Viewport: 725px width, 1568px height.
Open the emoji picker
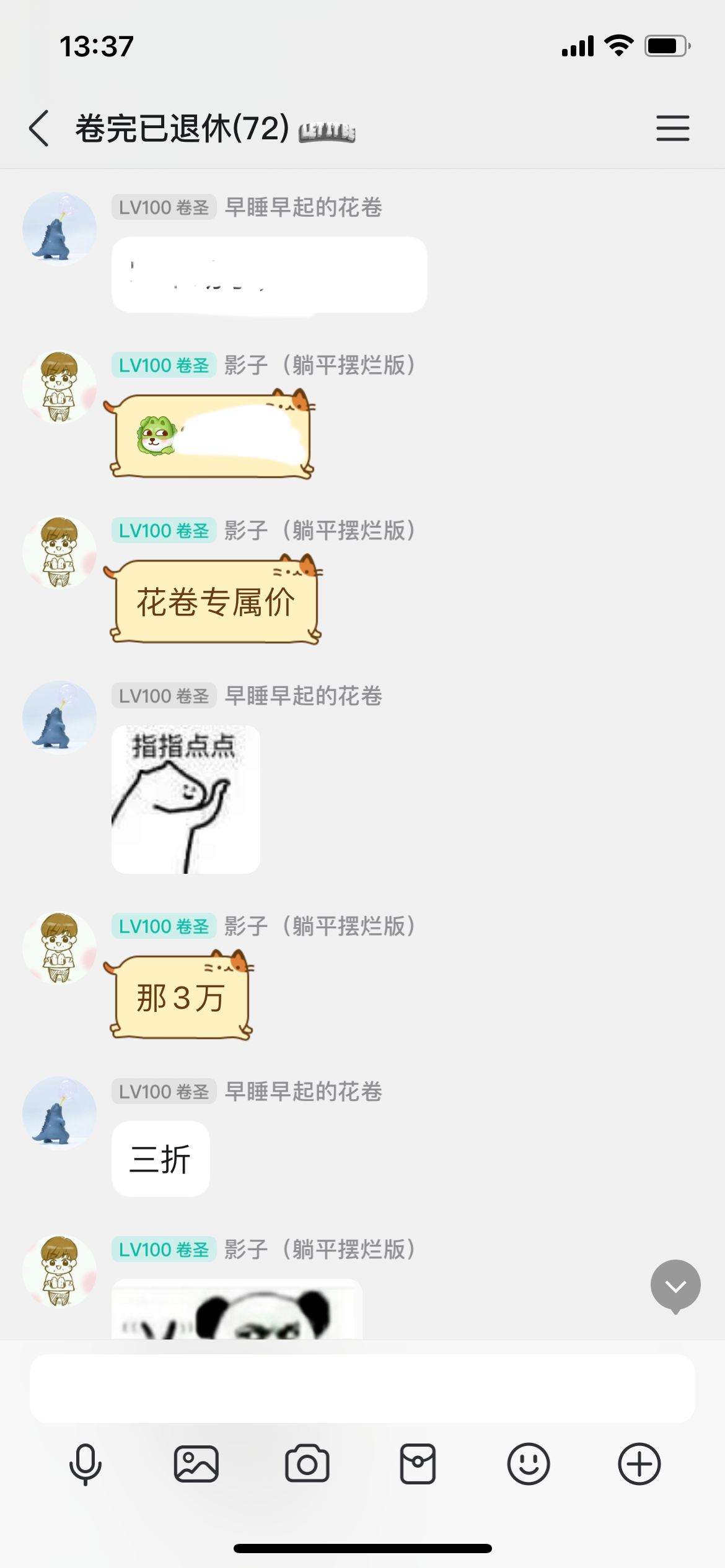(529, 1464)
